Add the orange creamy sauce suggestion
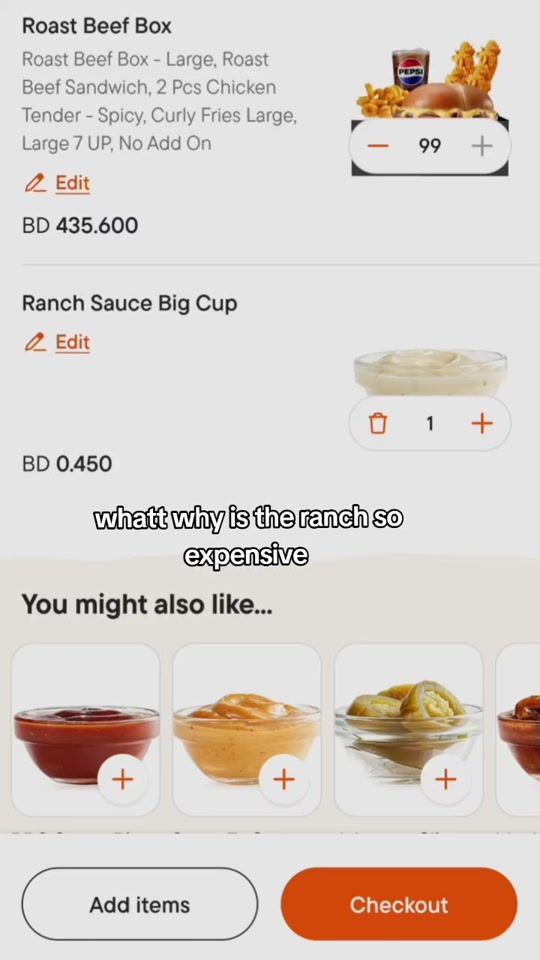 coord(283,779)
